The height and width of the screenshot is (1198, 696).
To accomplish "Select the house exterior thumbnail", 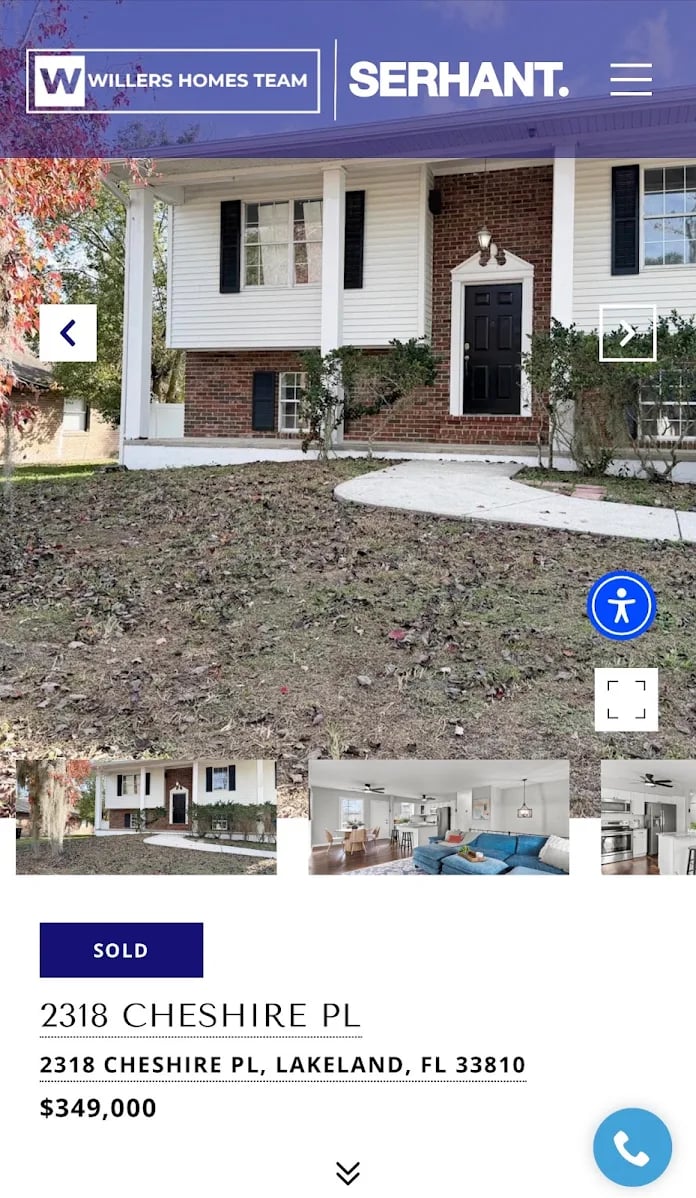I will [x=146, y=817].
